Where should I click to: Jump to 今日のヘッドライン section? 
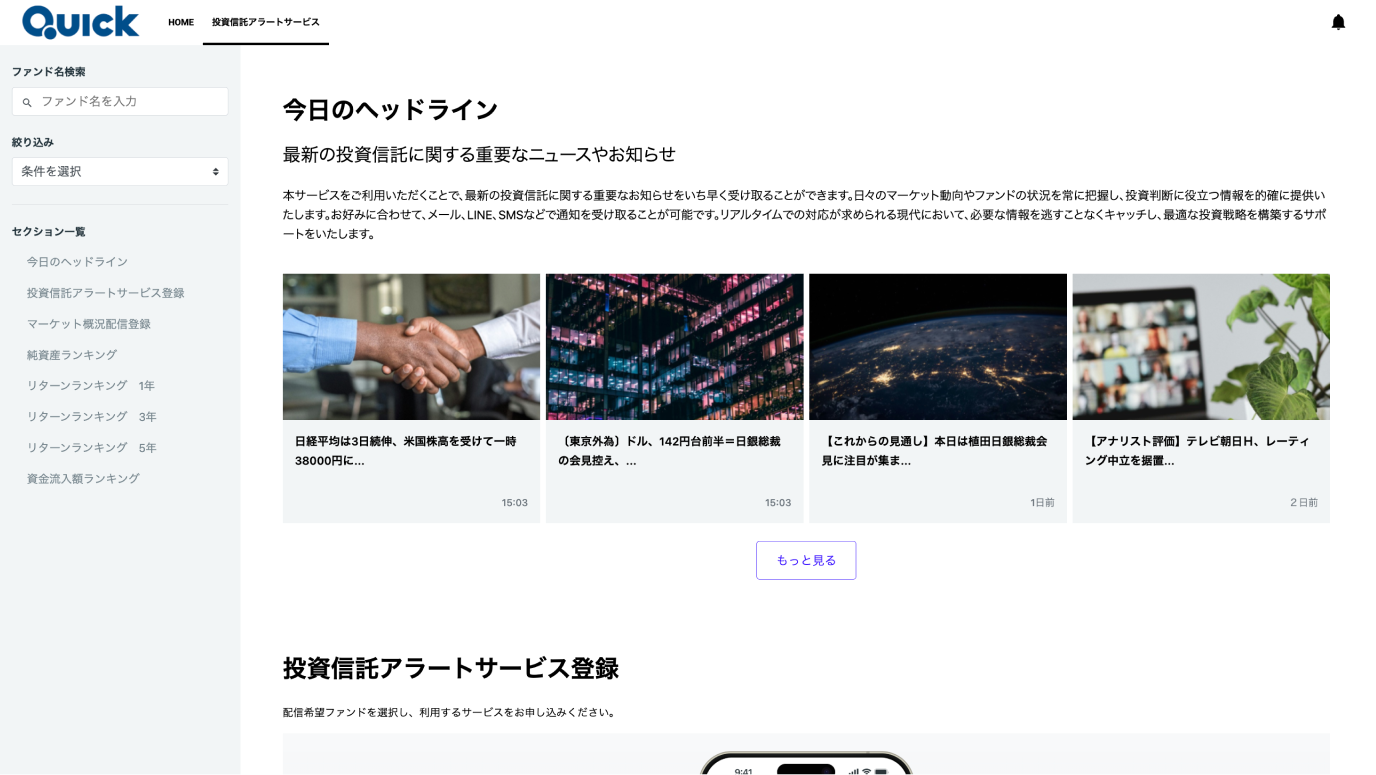tap(77, 262)
